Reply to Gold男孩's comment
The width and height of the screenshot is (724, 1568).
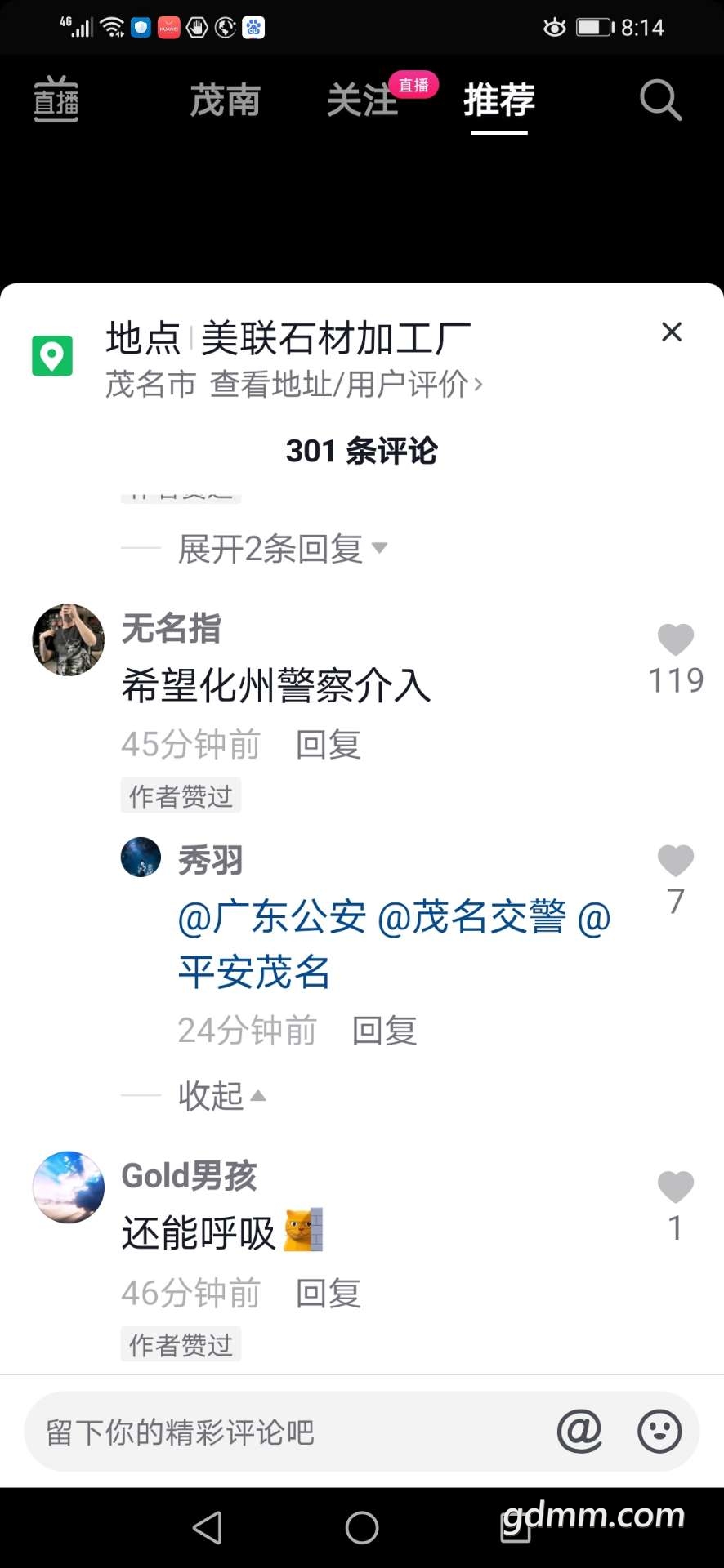point(328,1293)
